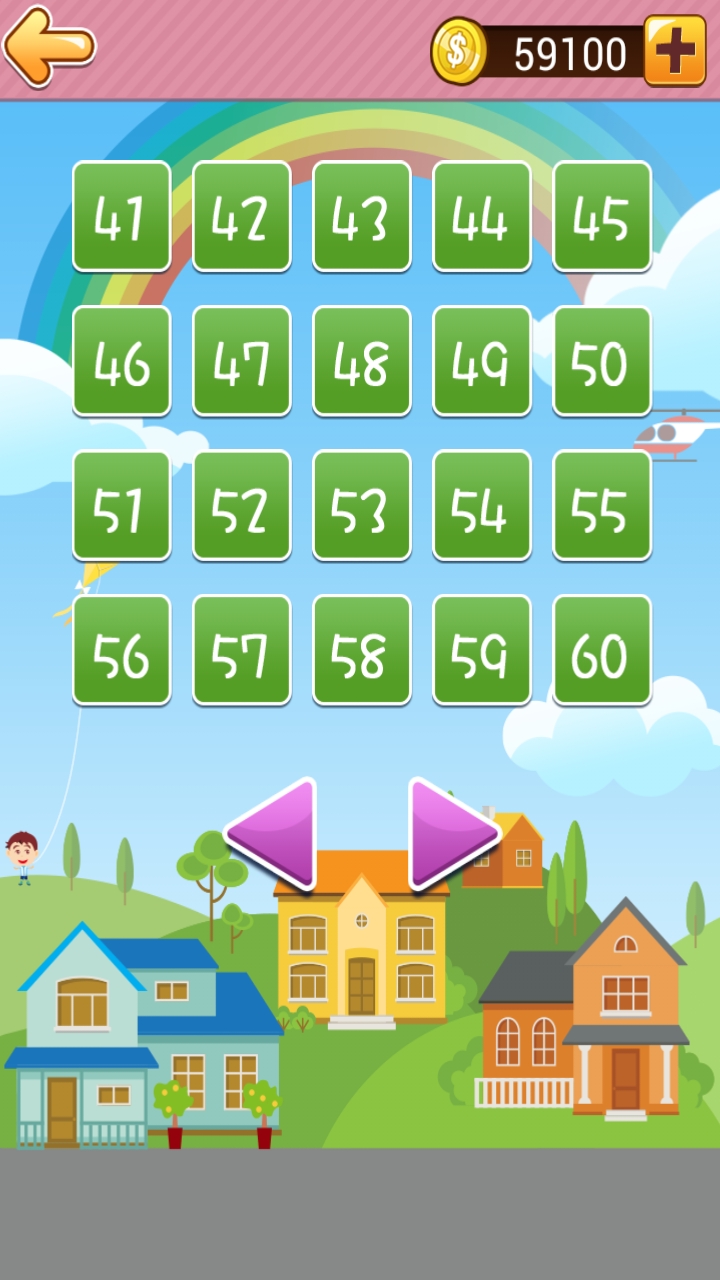Go back using the orange arrow
Viewport: 720px width, 1280px height.
[x=50, y=45]
